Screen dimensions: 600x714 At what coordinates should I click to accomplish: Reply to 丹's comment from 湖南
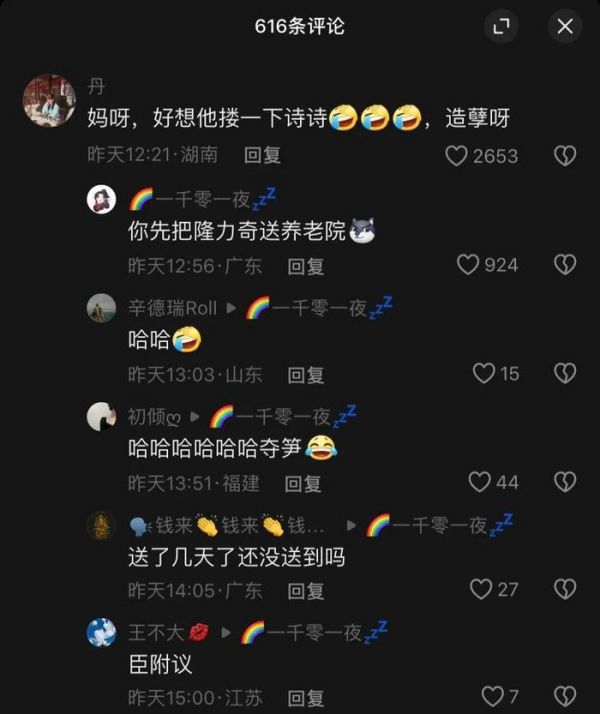(262, 155)
